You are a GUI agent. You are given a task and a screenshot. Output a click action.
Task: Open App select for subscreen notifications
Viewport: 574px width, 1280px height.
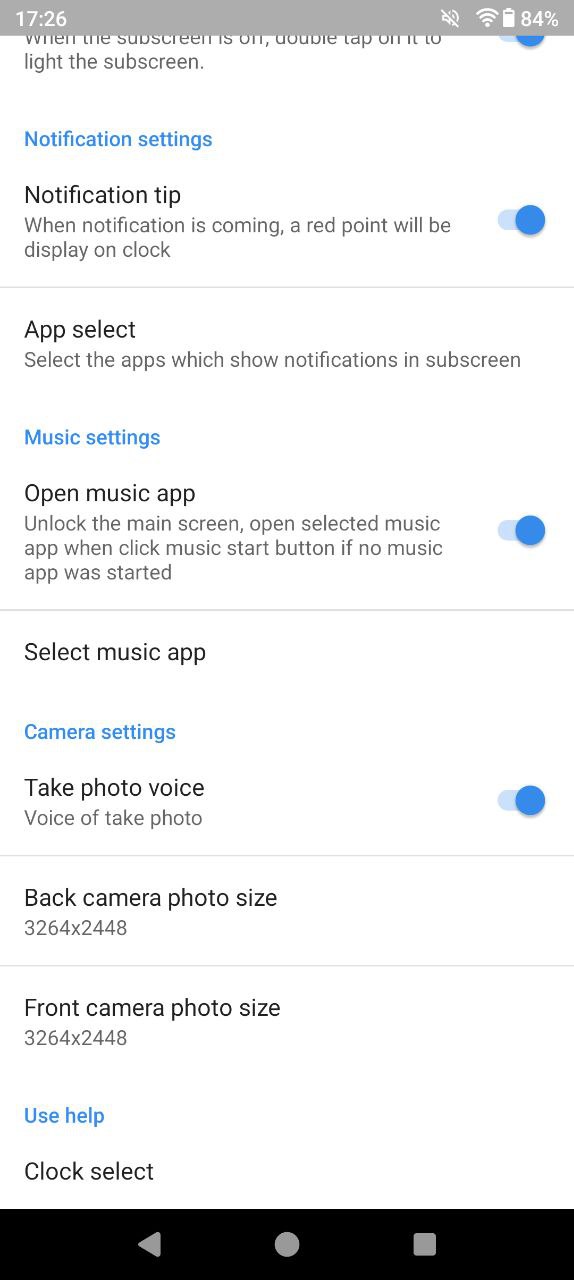click(287, 344)
